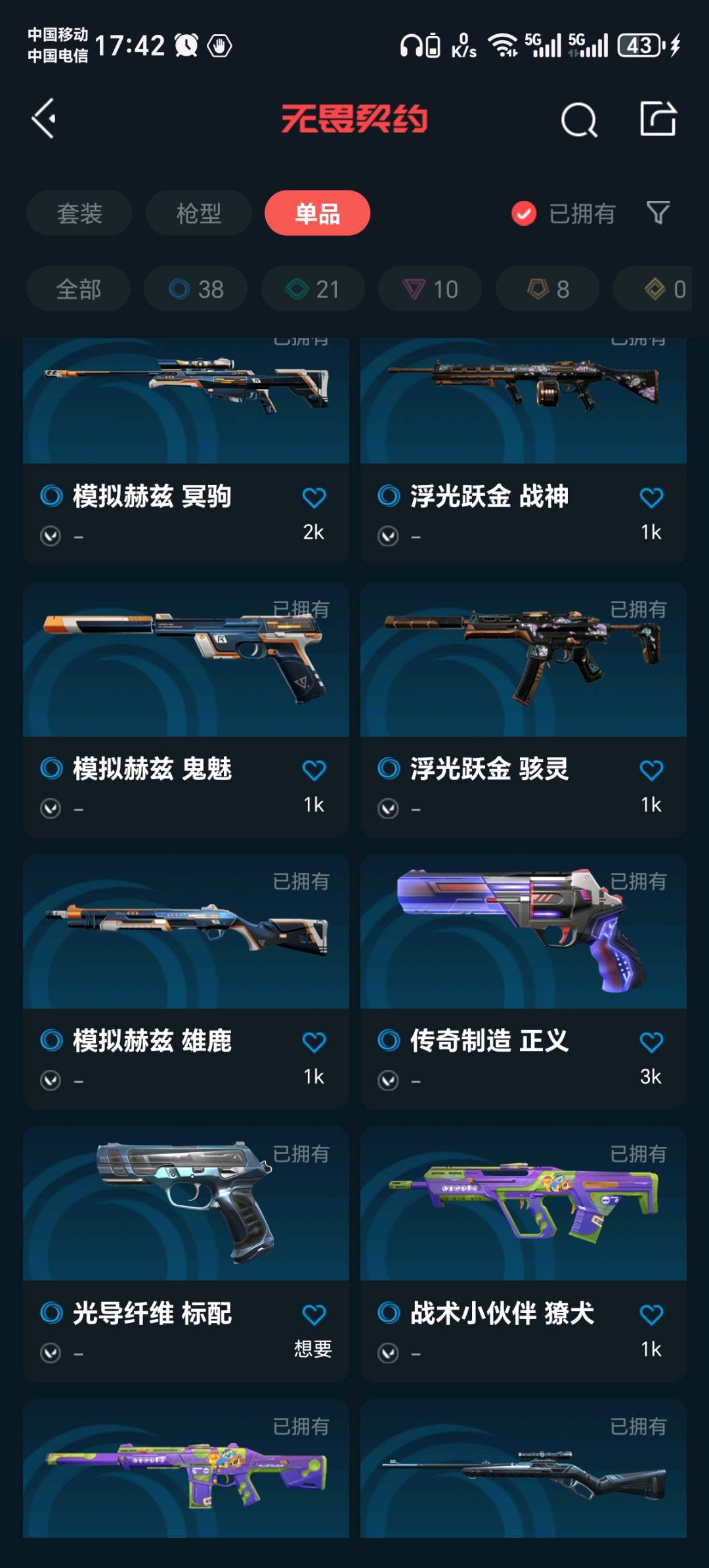Image resolution: width=709 pixels, height=1568 pixels.
Task: Switch to the 套装 tab
Action: 79,213
